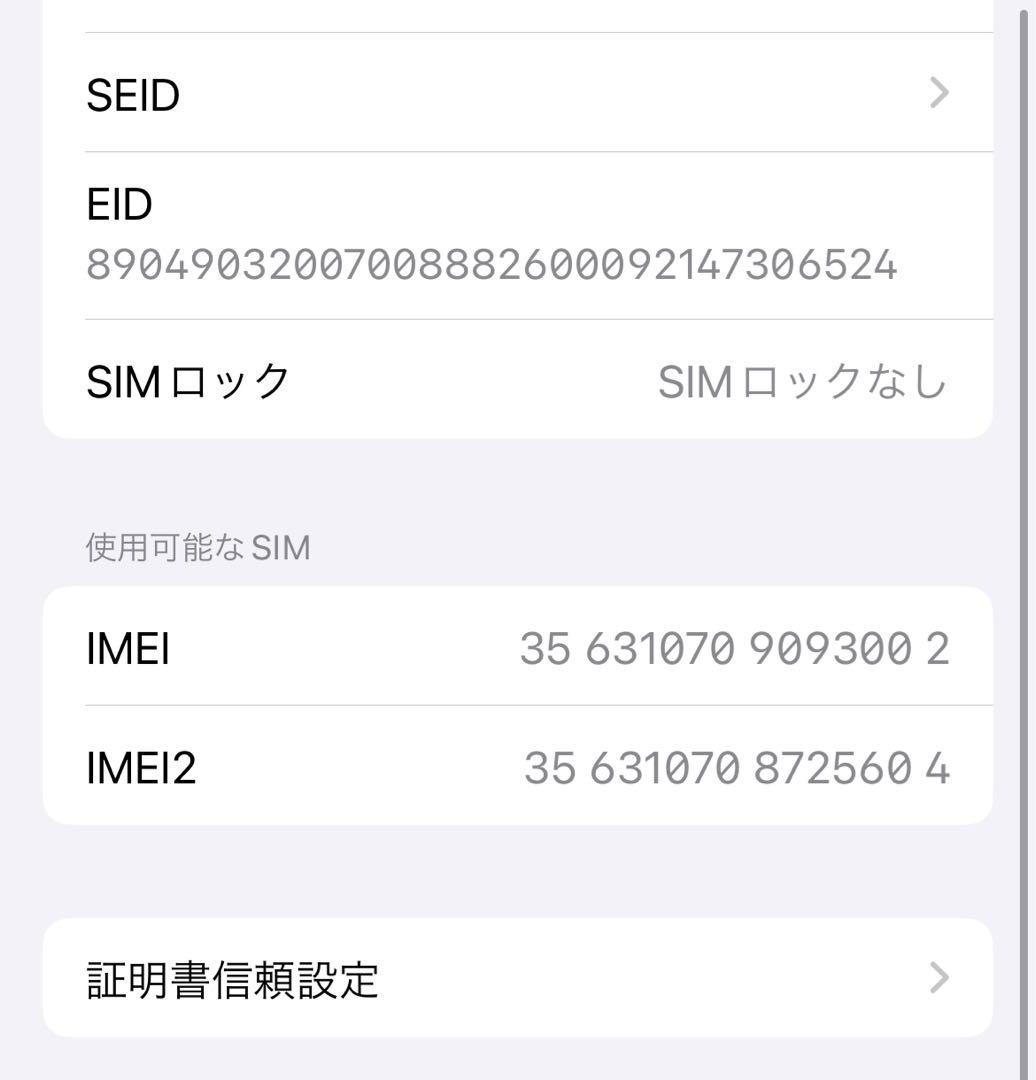Select the IMEI number 35 631070 909300 2

[735, 646]
